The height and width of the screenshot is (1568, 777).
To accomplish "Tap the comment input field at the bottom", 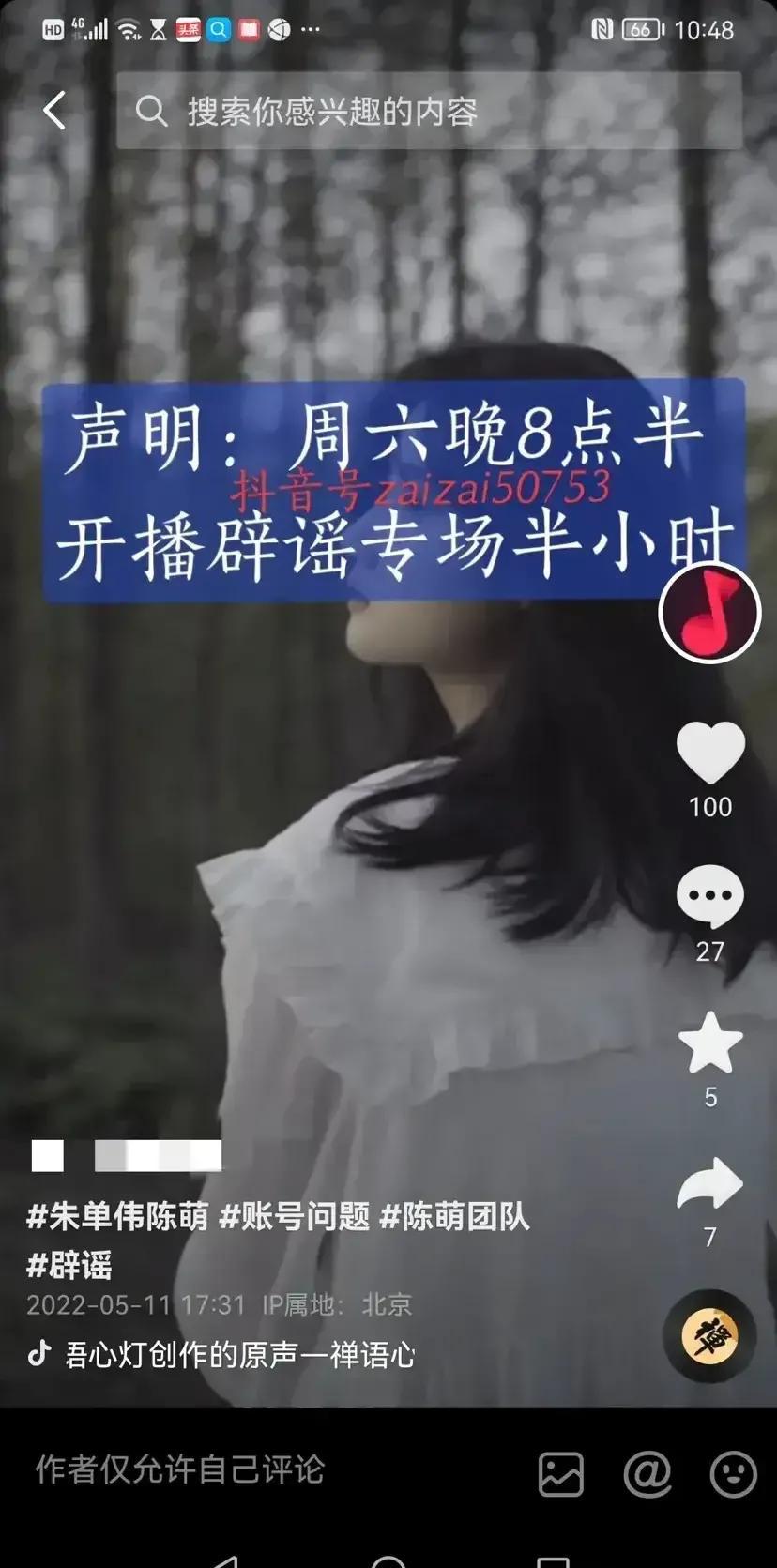I will coord(180,1469).
